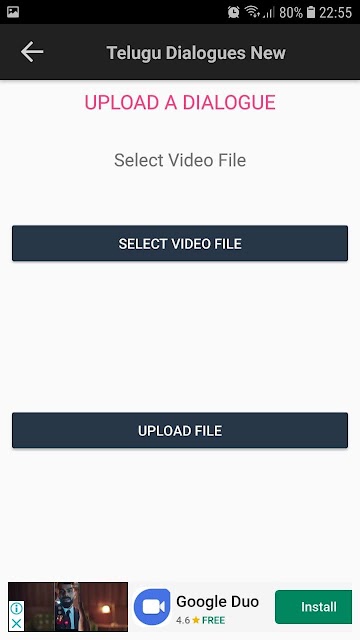Open the ad info icon
Screen dimensions: 360x640
point(16,609)
